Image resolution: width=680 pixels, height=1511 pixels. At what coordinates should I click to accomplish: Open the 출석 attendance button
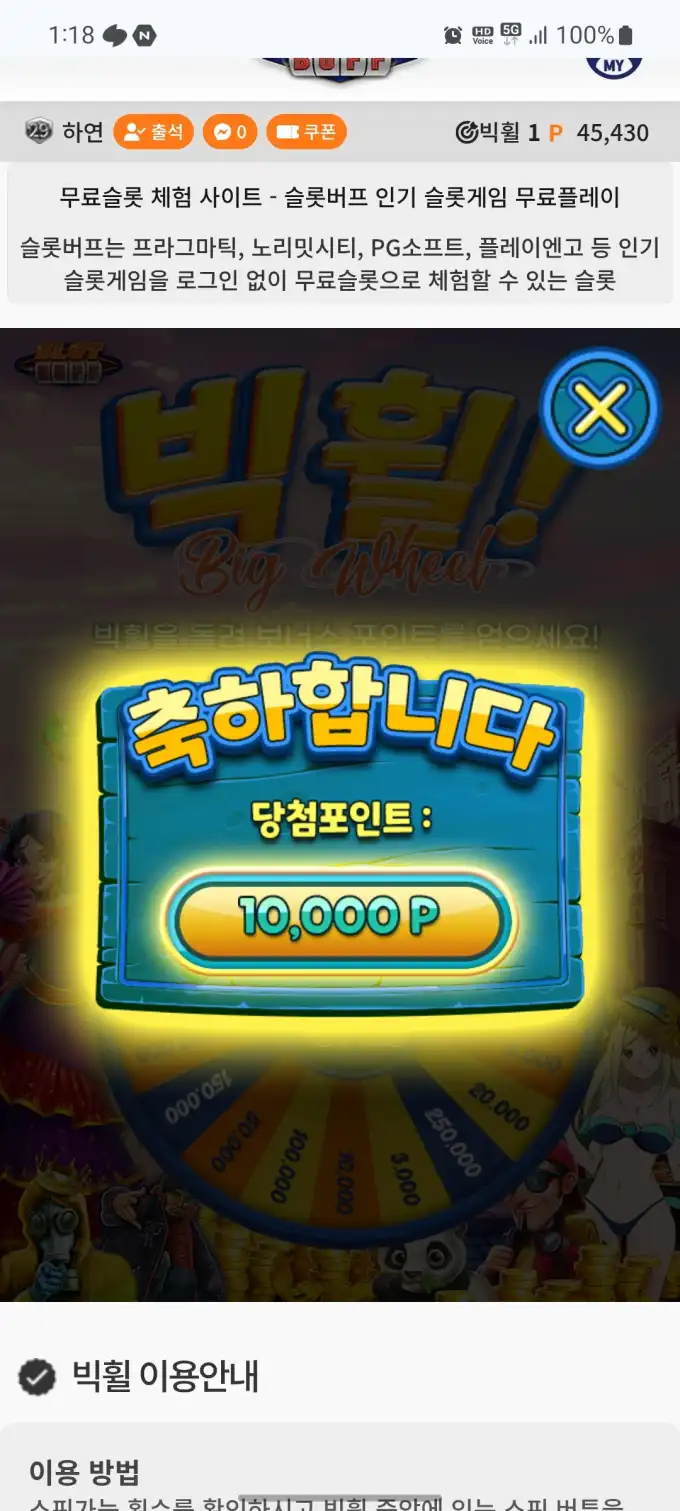point(152,132)
